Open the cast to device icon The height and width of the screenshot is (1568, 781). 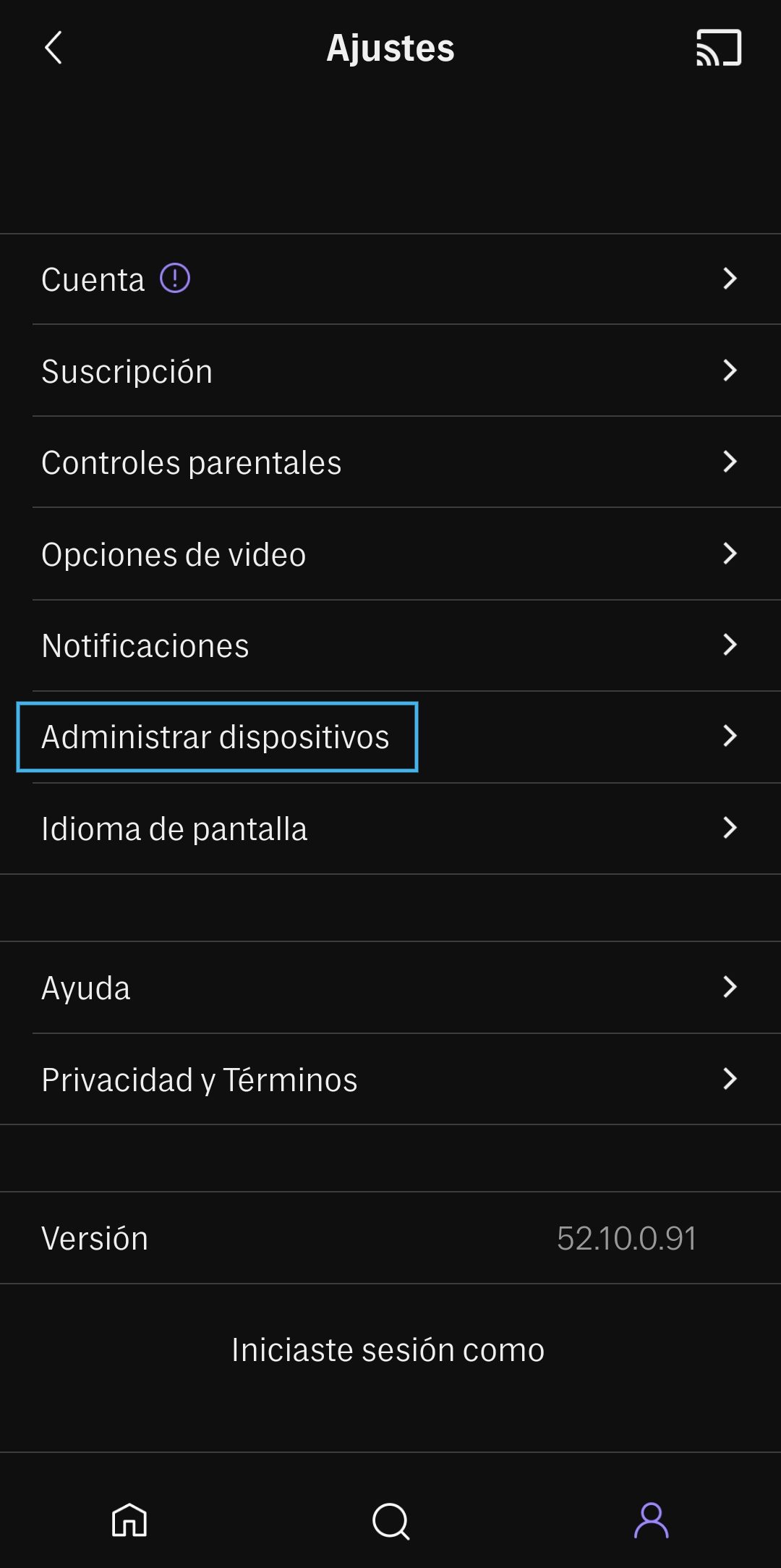click(718, 48)
